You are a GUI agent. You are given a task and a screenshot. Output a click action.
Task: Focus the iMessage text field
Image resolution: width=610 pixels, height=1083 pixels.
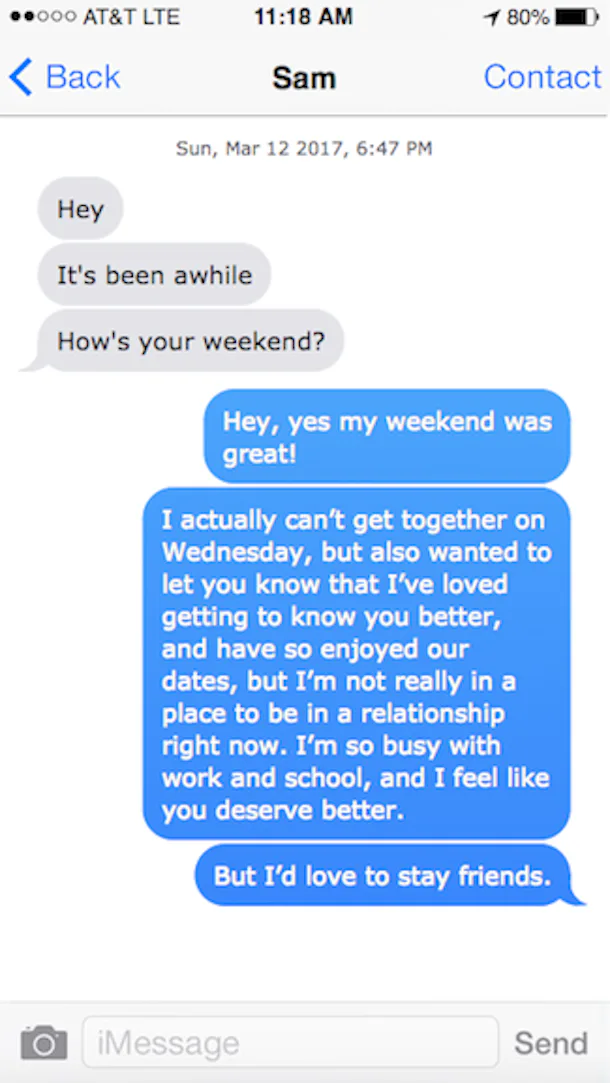point(290,1043)
